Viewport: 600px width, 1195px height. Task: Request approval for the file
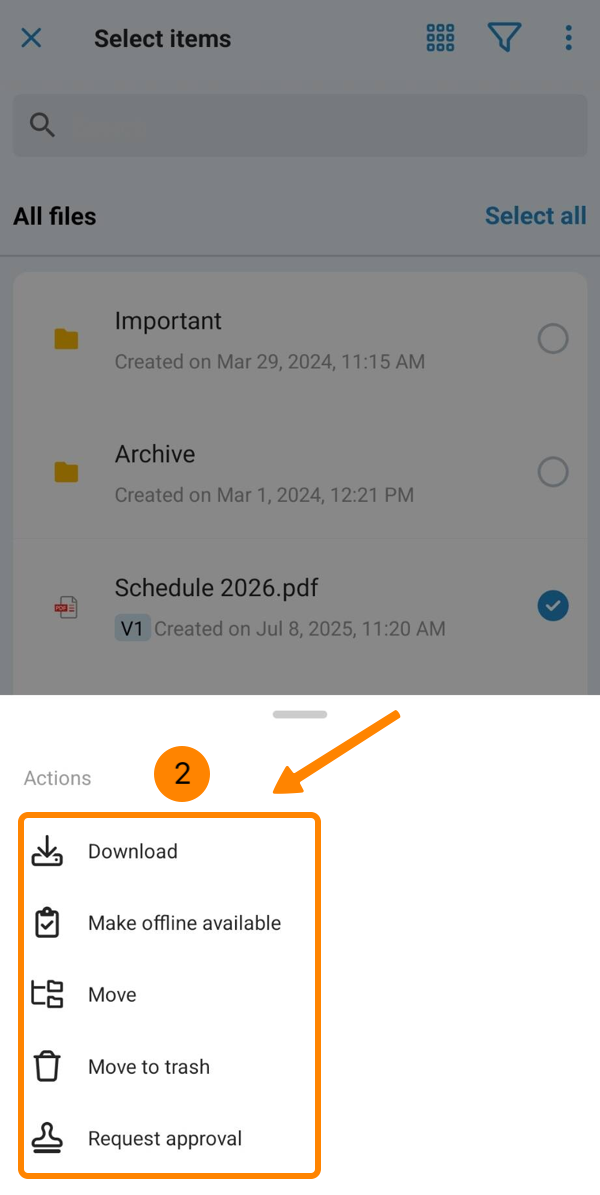click(x=165, y=1139)
